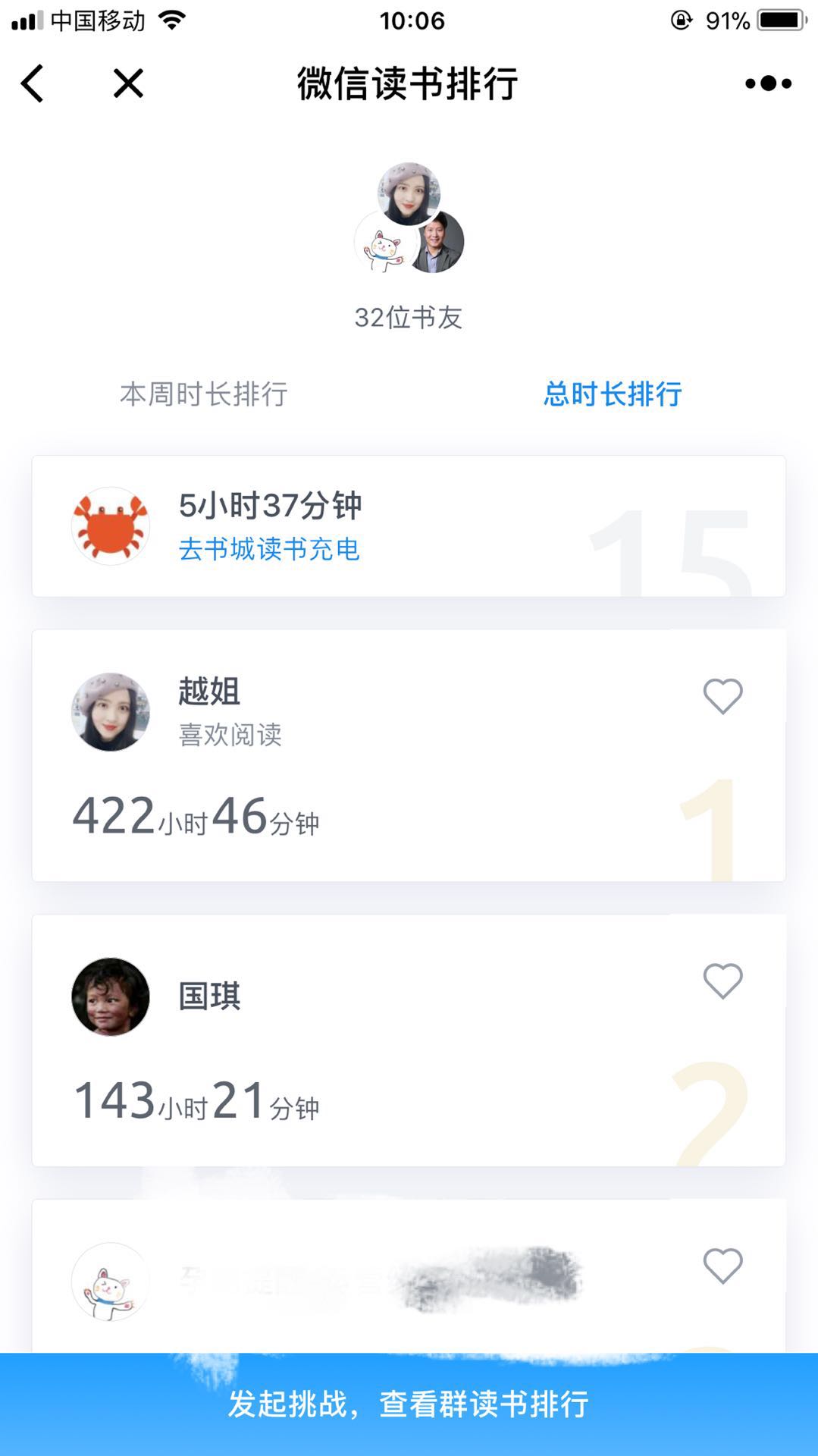Select the 总时长排行 tab
This screenshot has height=1456, width=818.
(x=613, y=394)
